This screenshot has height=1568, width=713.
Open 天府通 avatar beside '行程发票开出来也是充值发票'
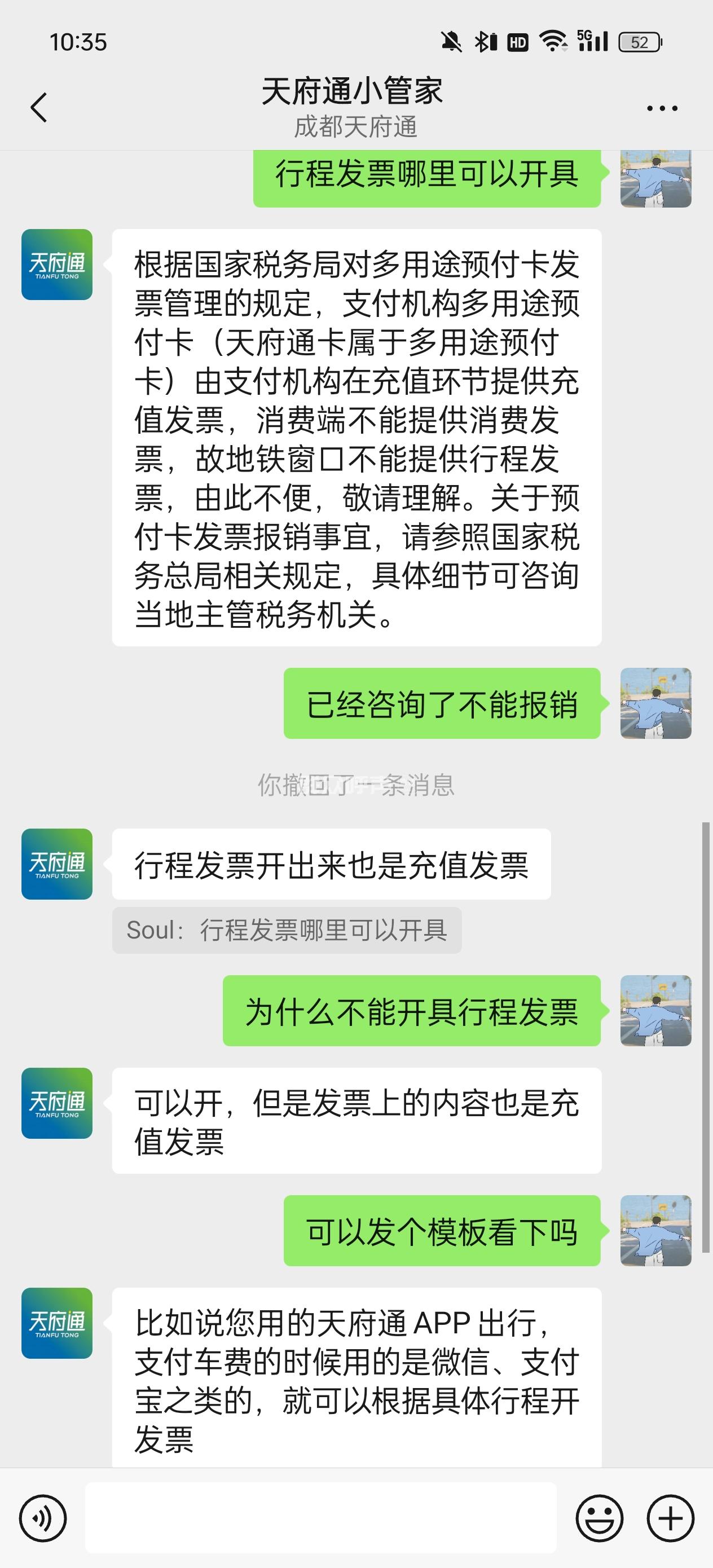click(x=56, y=864)
